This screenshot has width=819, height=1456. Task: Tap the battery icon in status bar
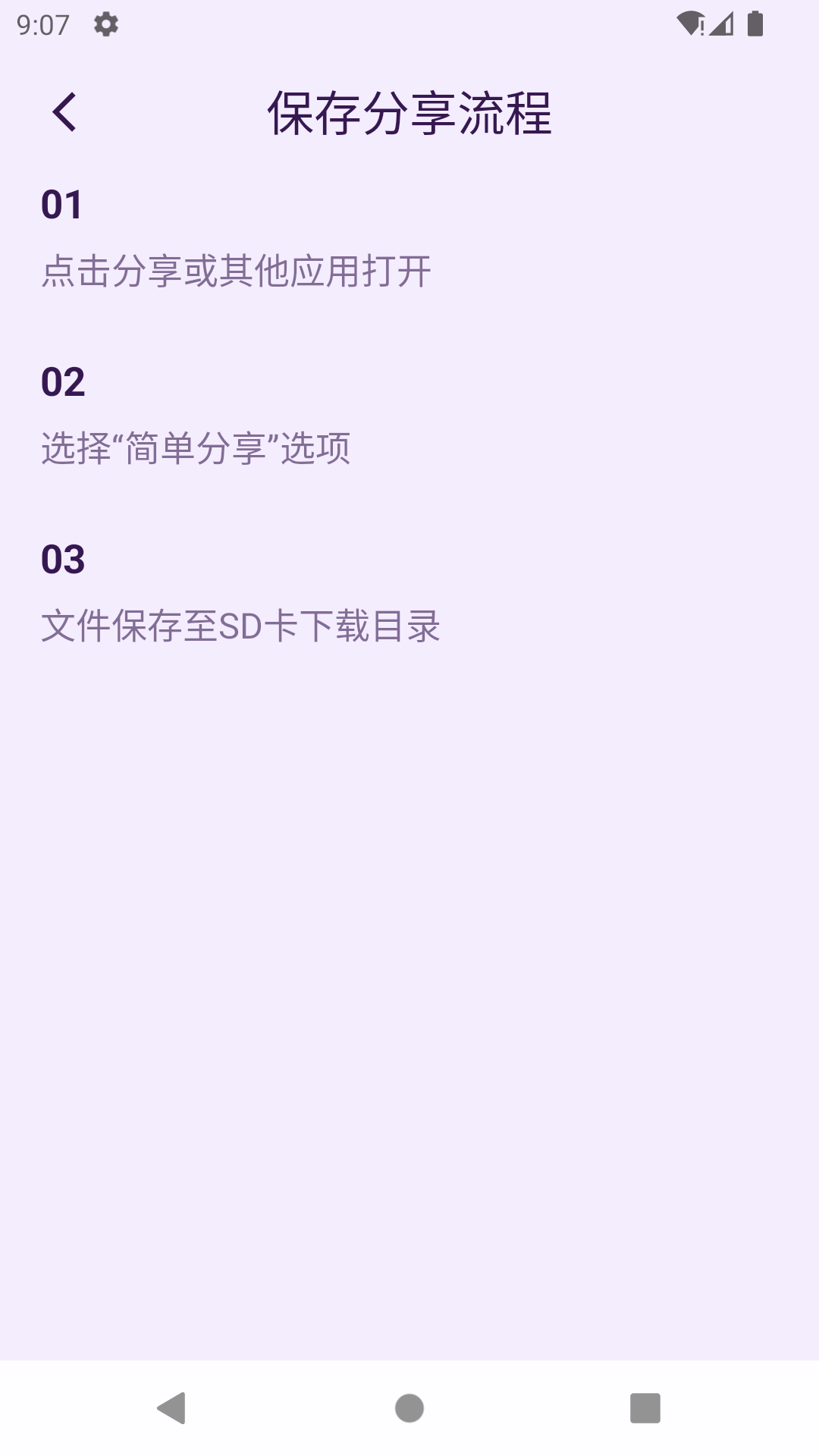tap(756, 24)
